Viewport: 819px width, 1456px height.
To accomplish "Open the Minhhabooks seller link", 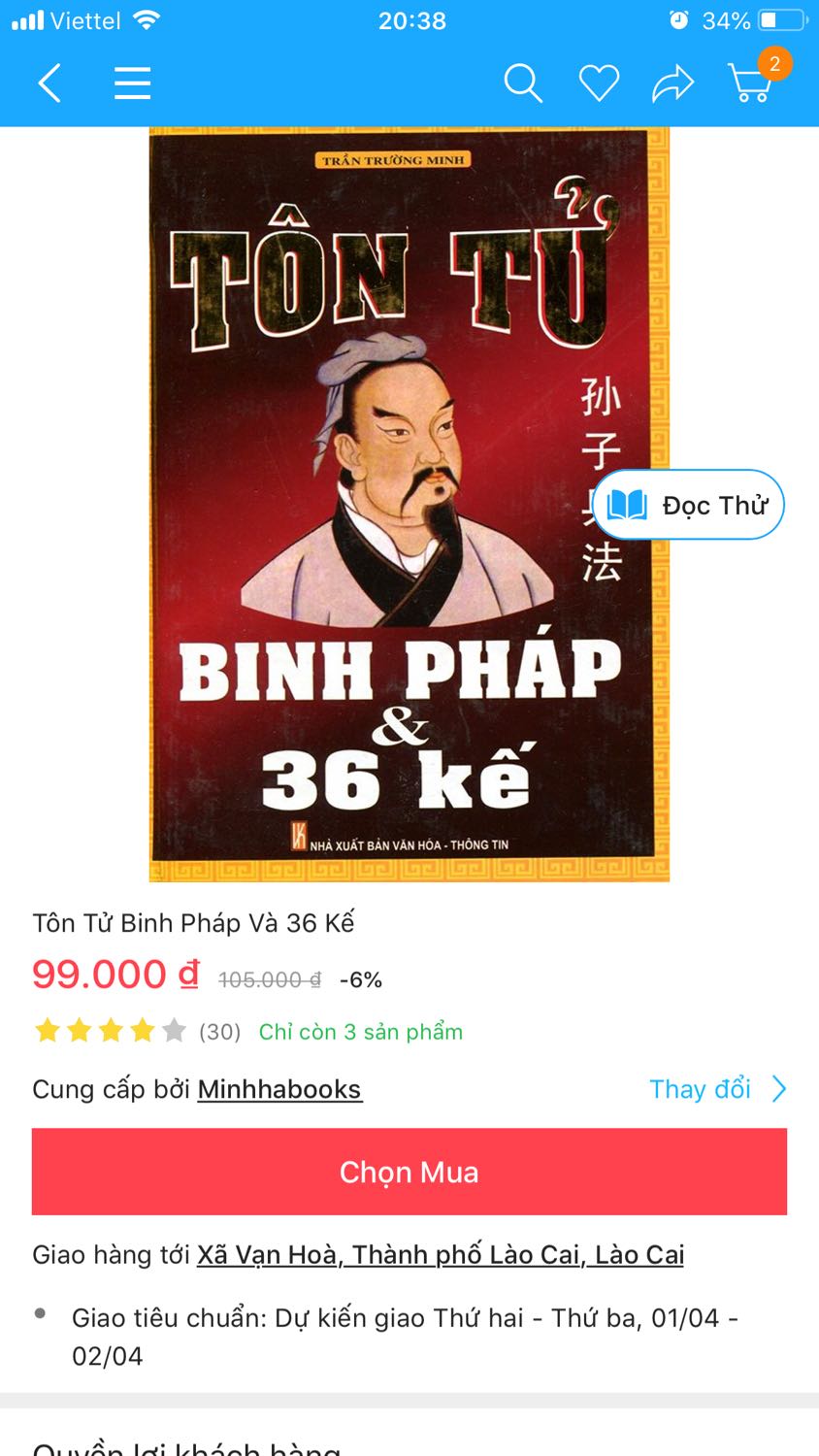I will pyautogui.click(x=278, y=1089).
